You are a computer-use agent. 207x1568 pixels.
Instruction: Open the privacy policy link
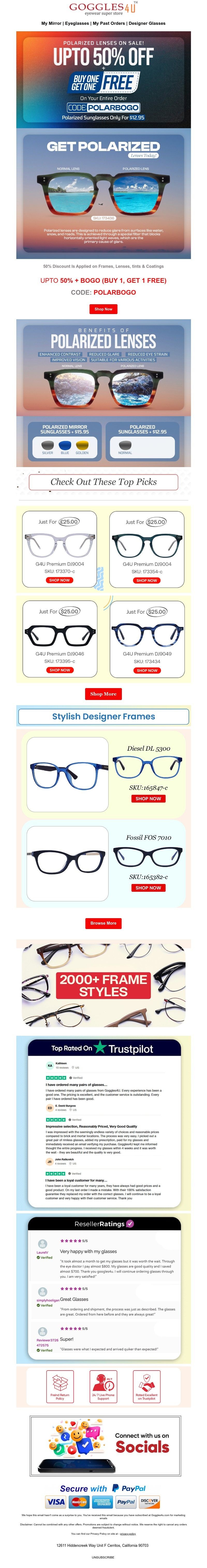point(128,1533)
